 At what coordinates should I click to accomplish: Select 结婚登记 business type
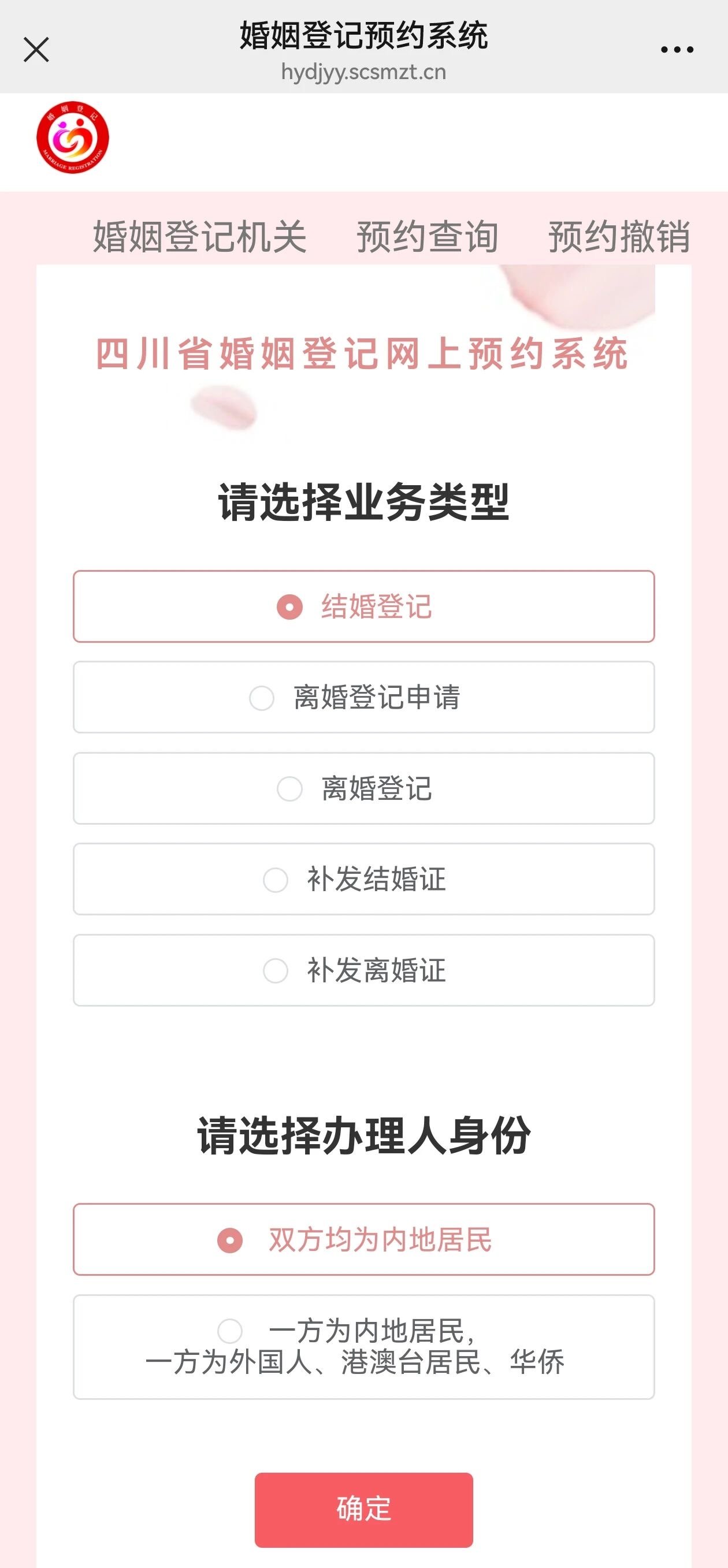point(363,606)
